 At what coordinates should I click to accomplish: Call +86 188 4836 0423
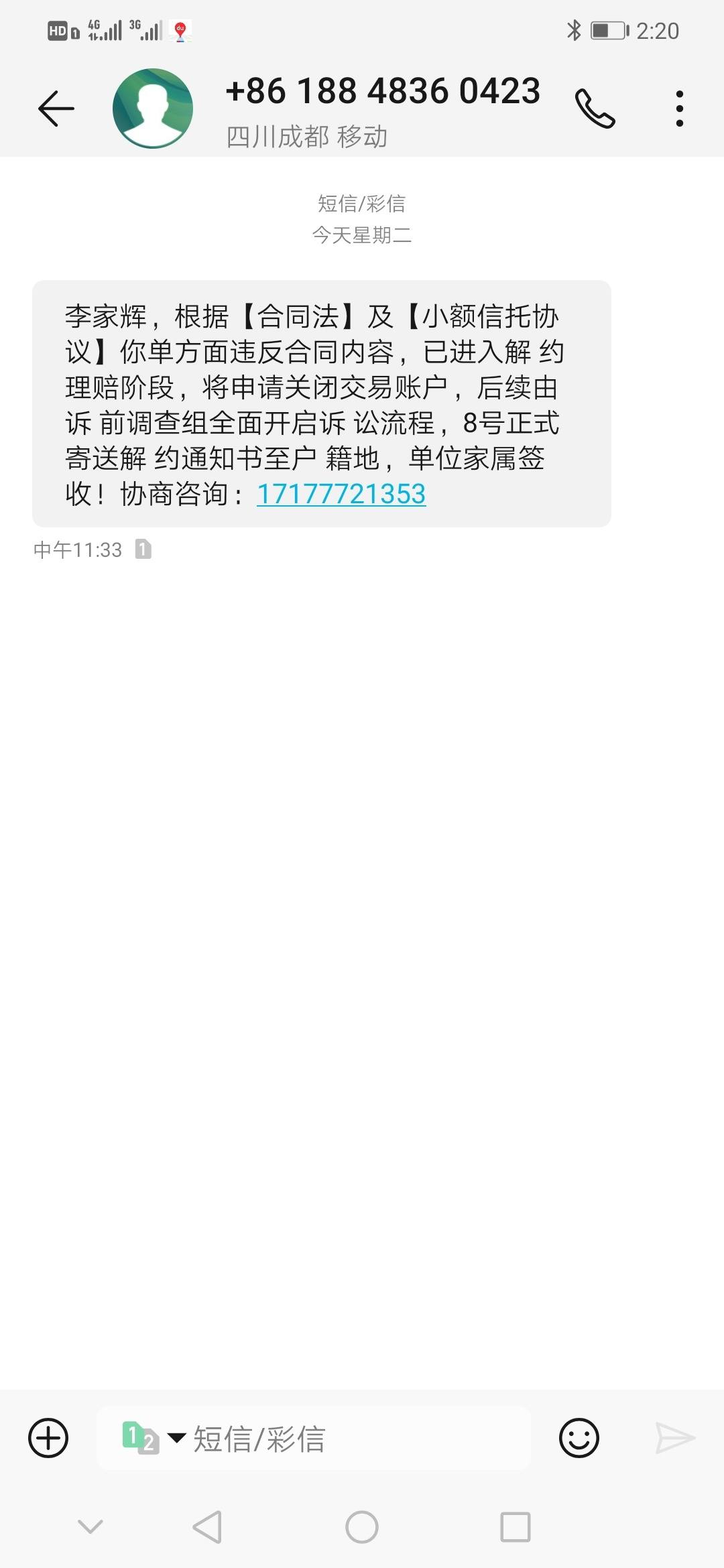click(595, 109)
